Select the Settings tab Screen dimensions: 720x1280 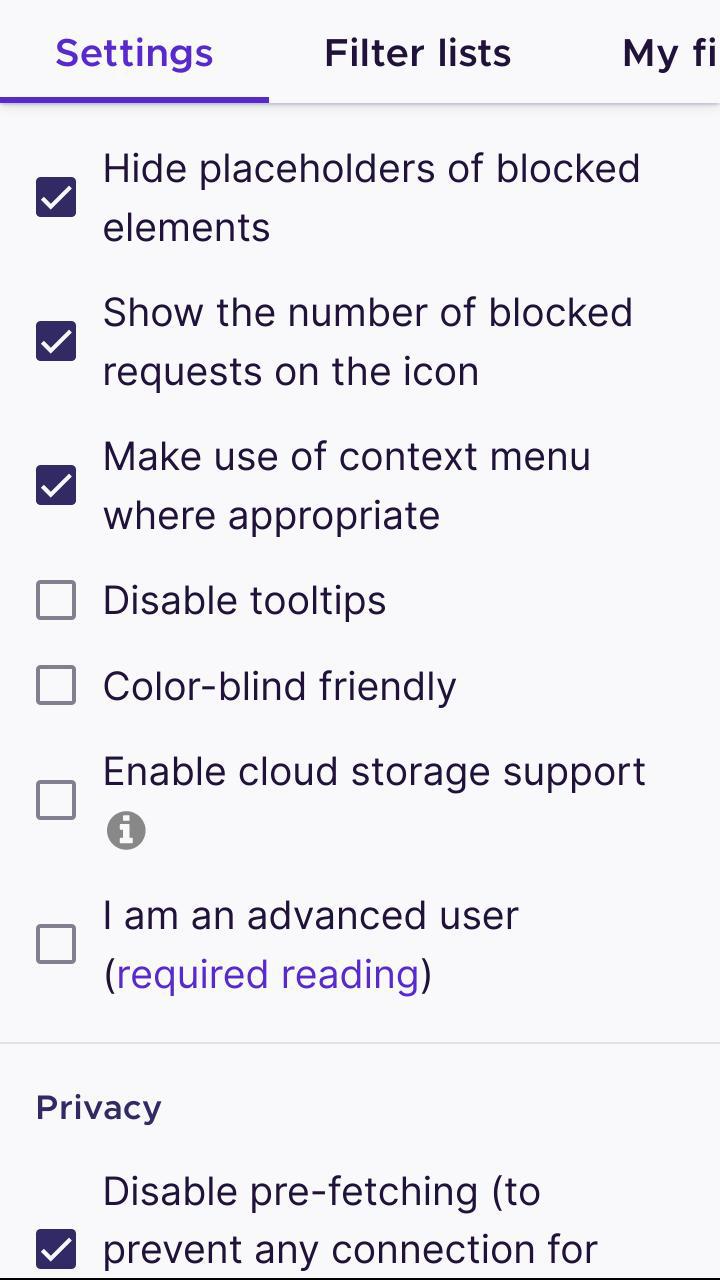[x=134, y=53]
